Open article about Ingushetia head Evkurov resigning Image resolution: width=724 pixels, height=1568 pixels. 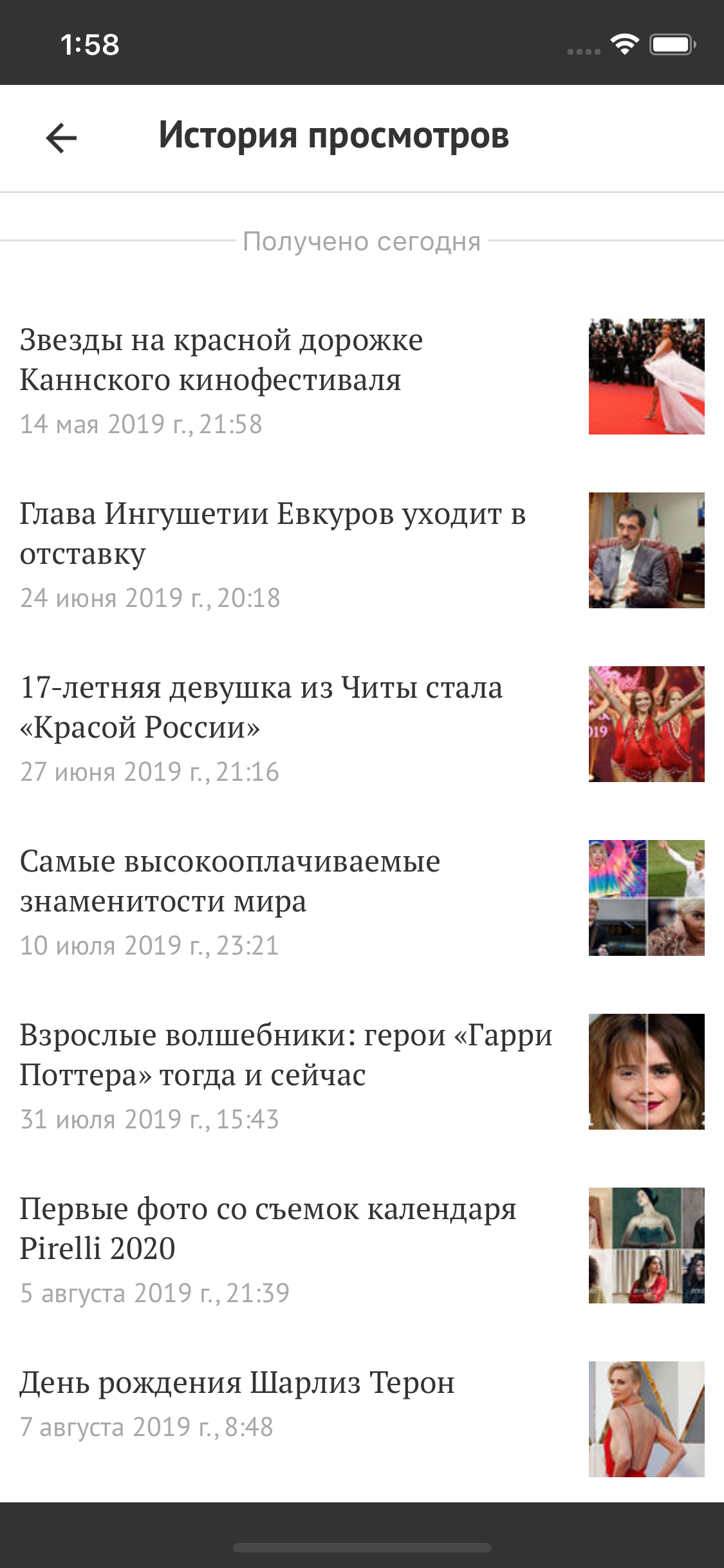362,550
